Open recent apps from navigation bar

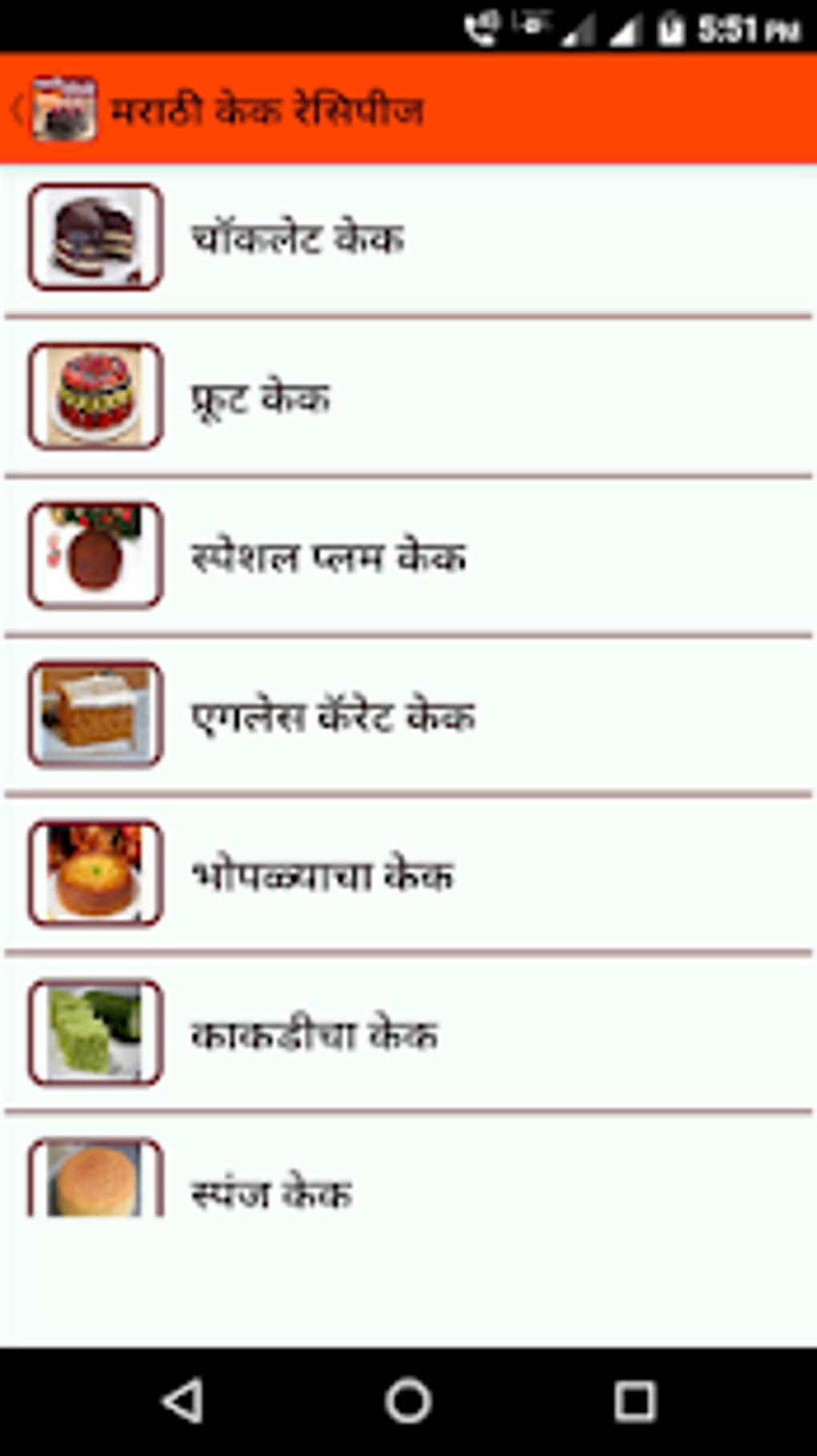tap(635, 1401)
